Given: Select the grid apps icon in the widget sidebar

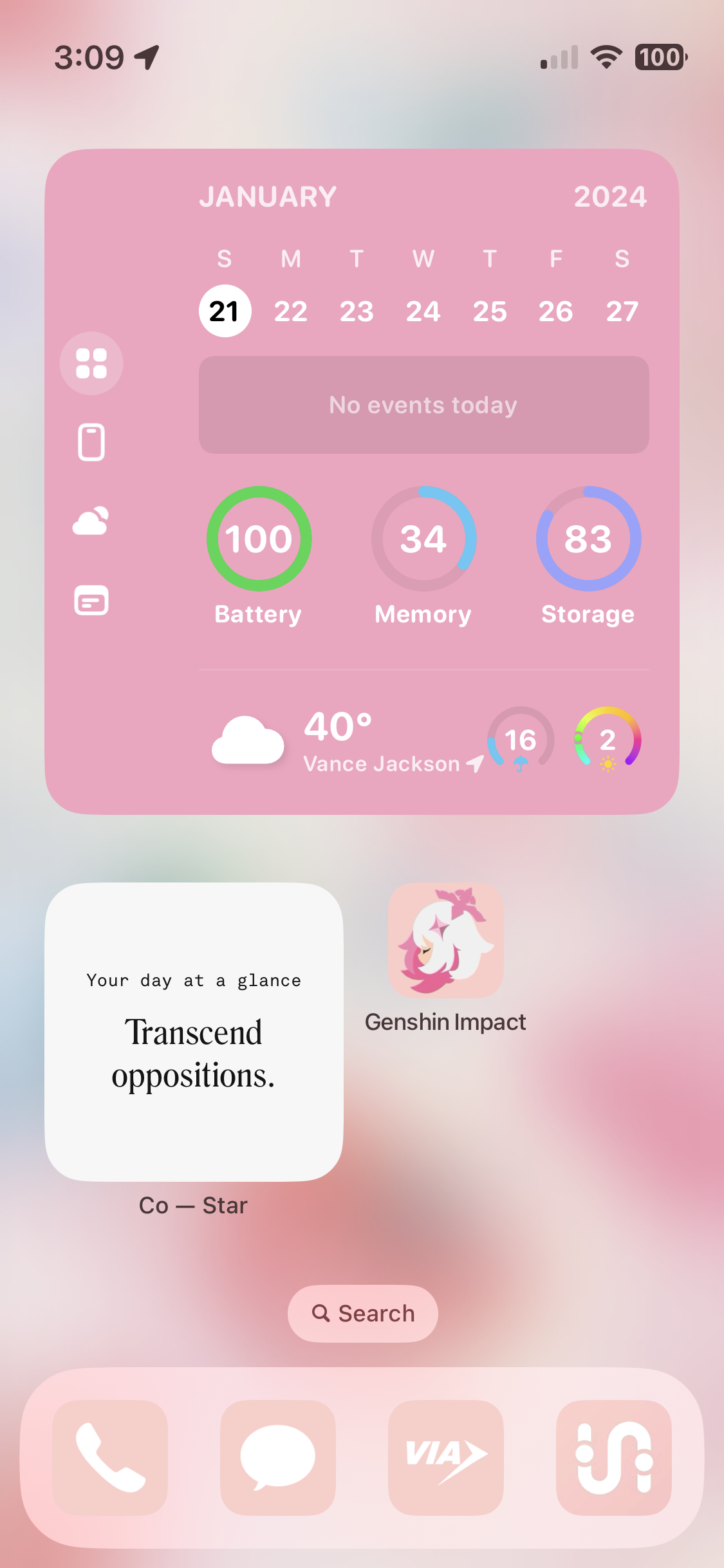Looking at the screenshot, I should click(91, 364).
